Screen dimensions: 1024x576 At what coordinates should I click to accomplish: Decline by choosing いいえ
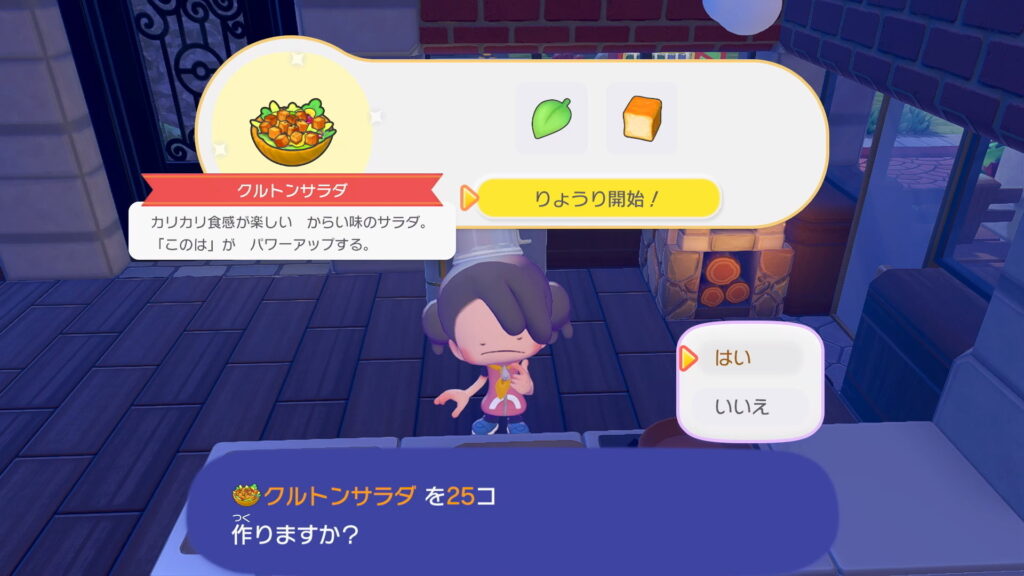pos(749,406)
